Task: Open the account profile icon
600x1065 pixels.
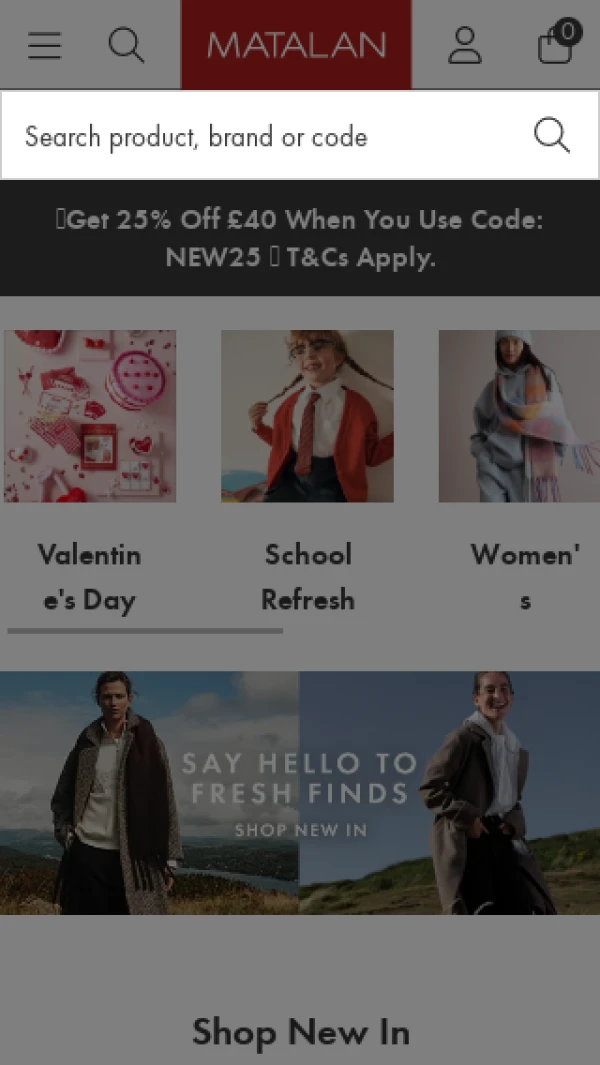Action: (x=465, y=45)
